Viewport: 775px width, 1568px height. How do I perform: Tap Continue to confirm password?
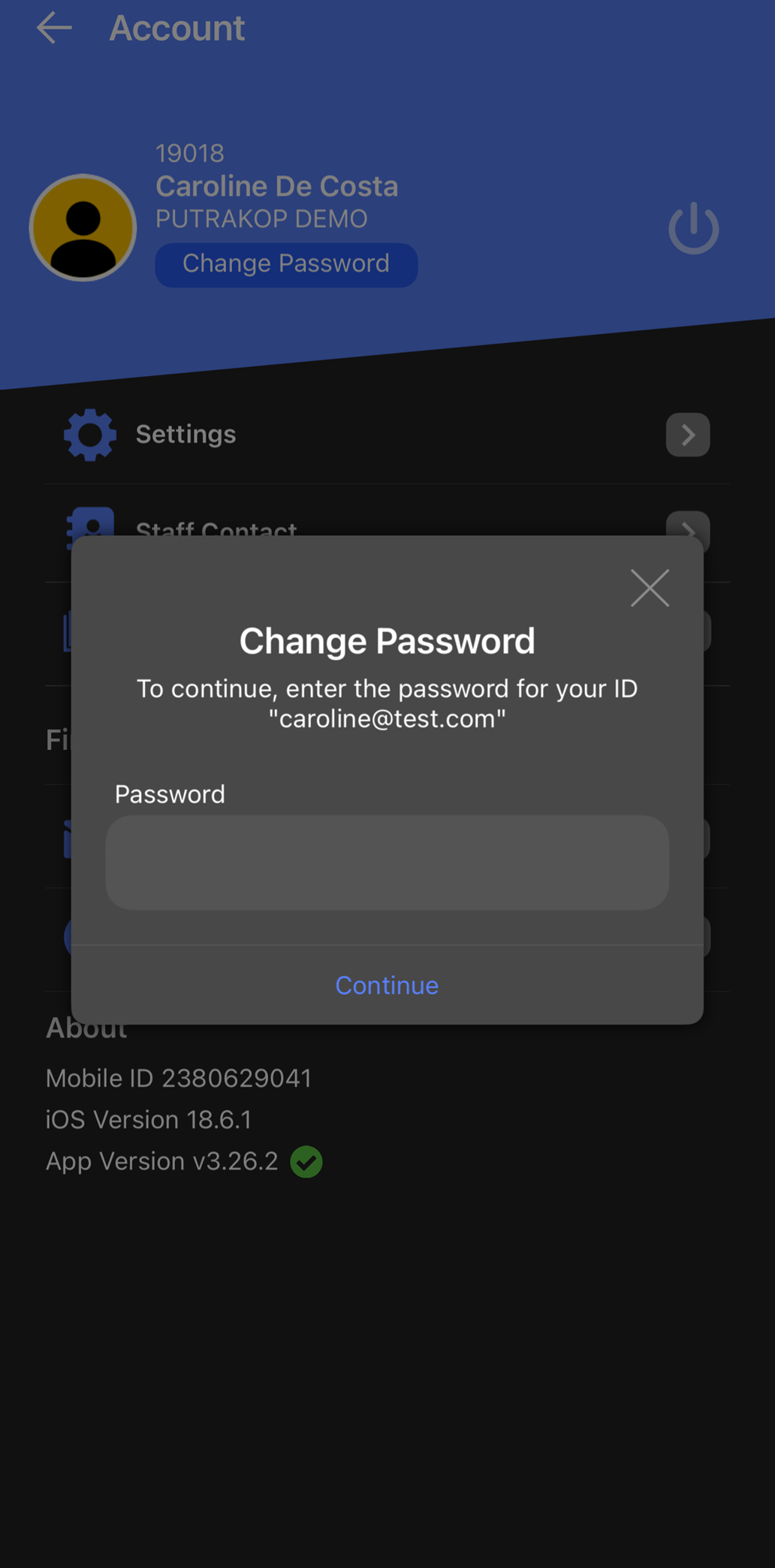387,985
